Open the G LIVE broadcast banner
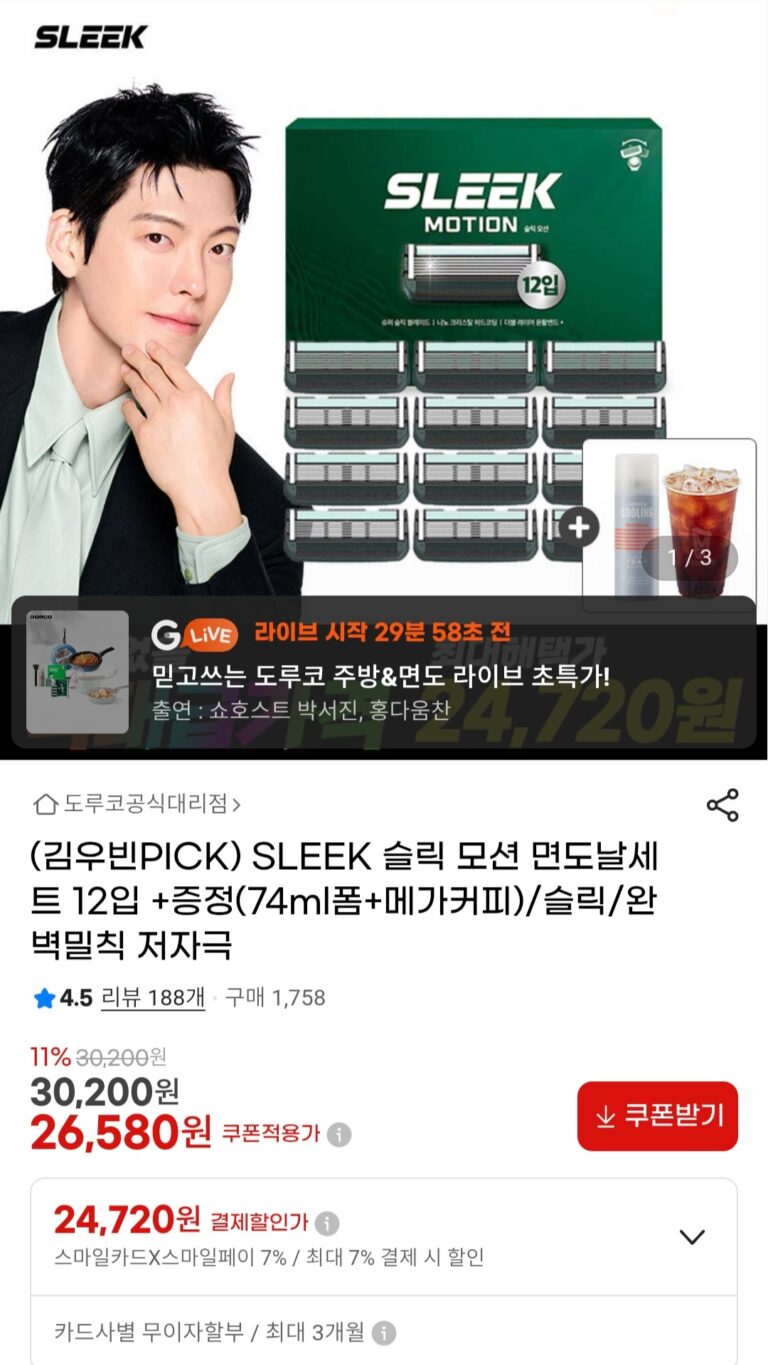This screenshot has width=768, height=1365. (x=384, y=672)
